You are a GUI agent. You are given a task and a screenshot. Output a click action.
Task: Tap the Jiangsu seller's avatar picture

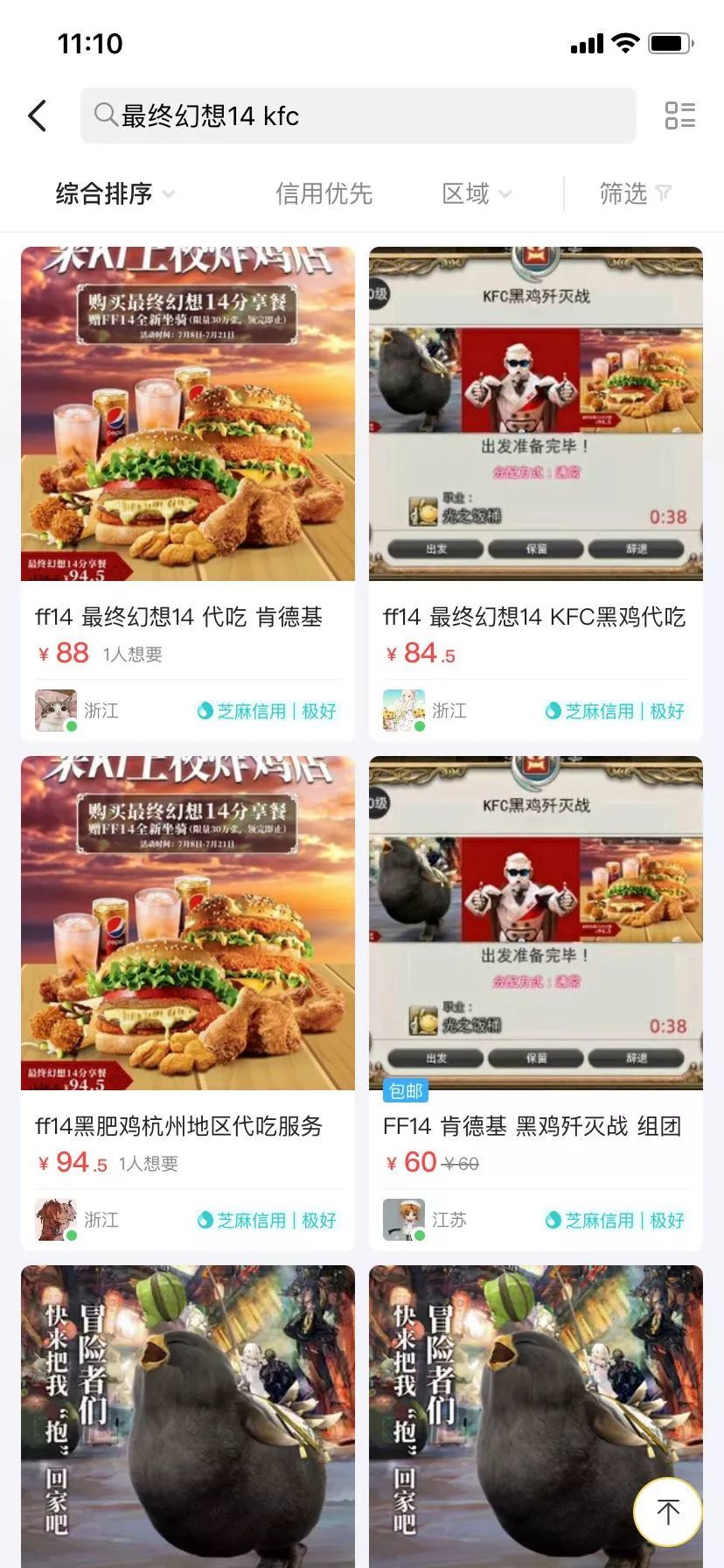[403, 1219]
